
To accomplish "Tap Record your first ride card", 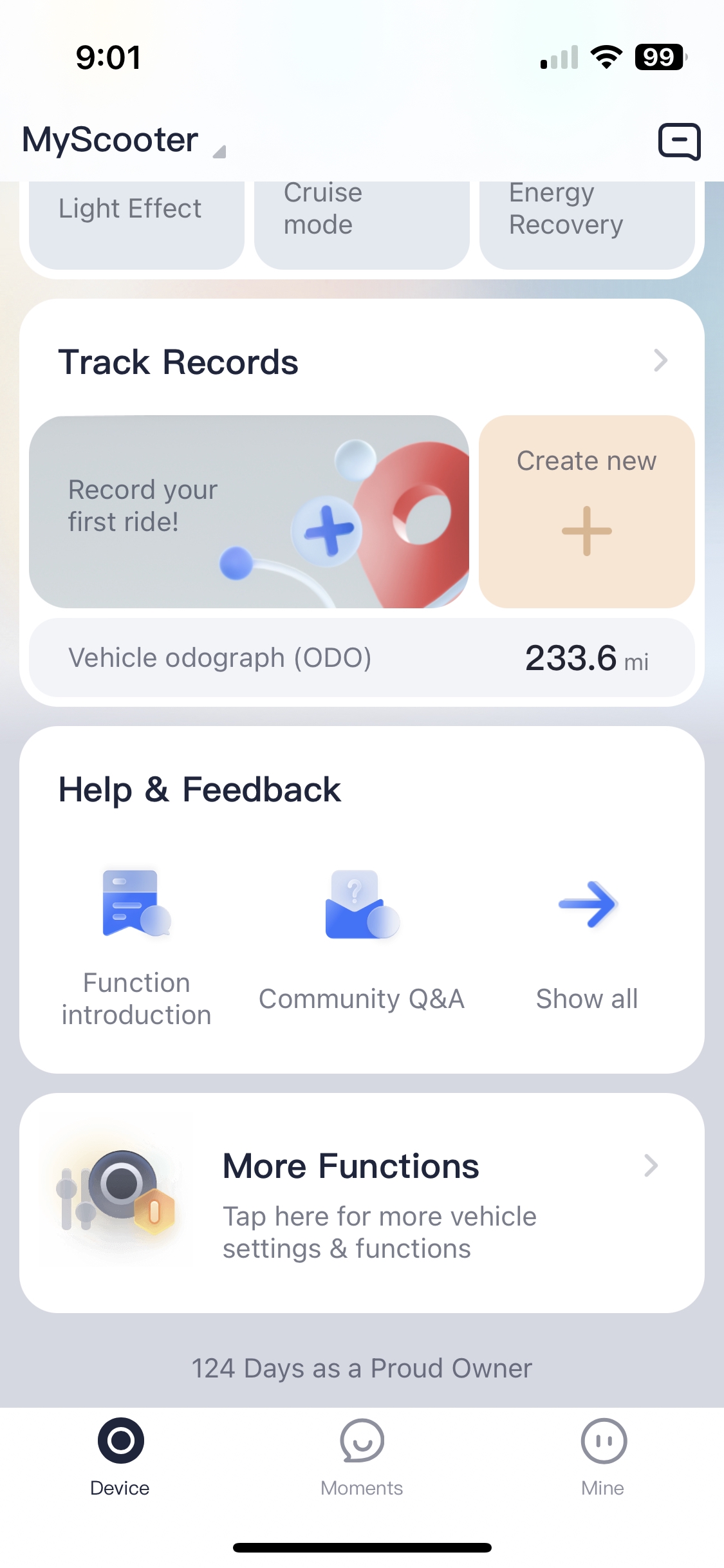I will [249, 512].
